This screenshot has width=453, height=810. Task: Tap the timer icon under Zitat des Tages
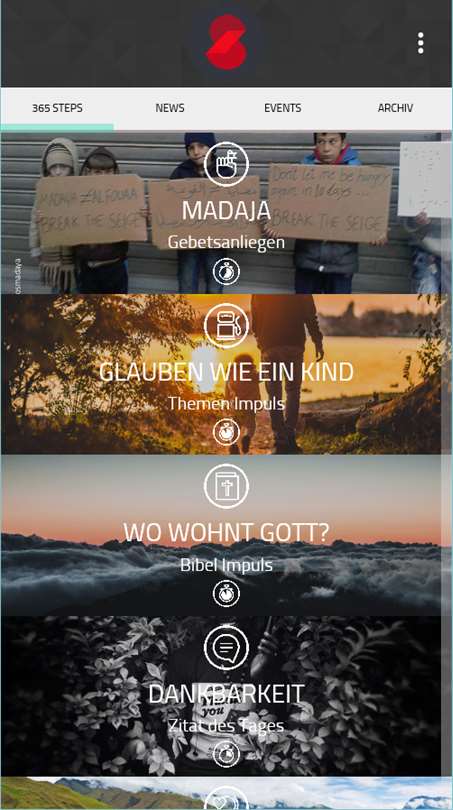[226, 754]
